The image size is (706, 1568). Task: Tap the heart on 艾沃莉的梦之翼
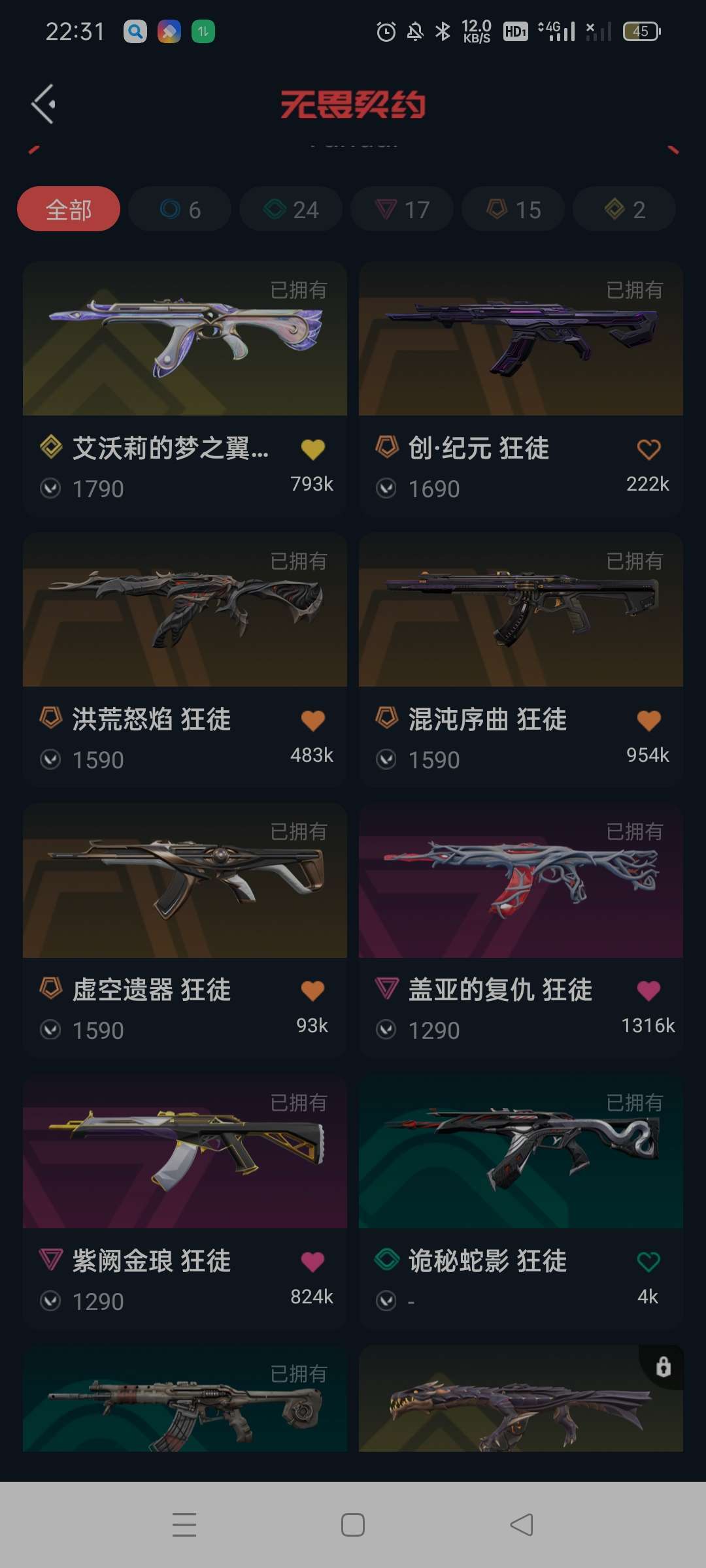point(312,449)
